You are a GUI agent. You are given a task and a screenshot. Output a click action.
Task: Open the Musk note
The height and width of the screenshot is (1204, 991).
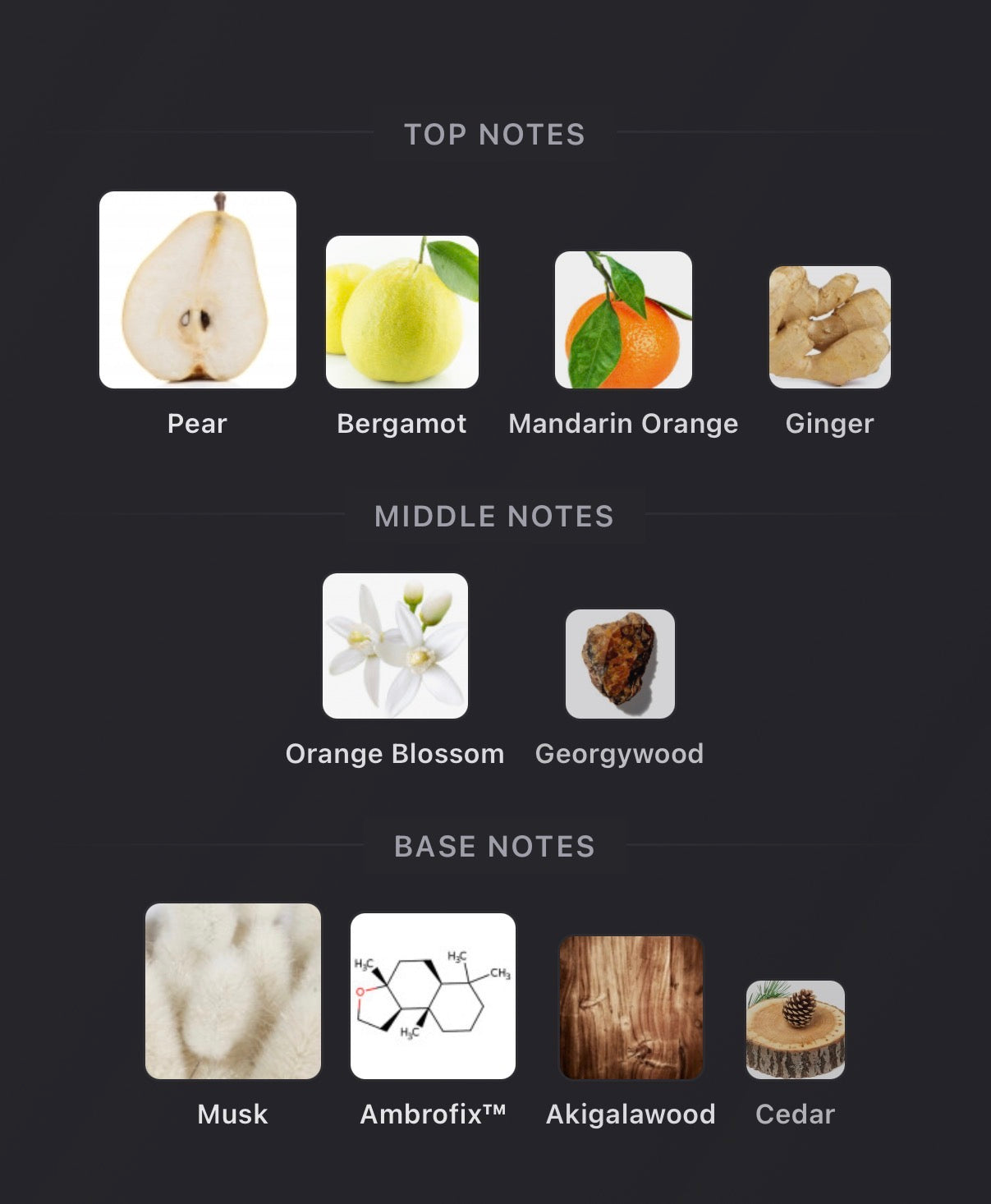[233, 991]
